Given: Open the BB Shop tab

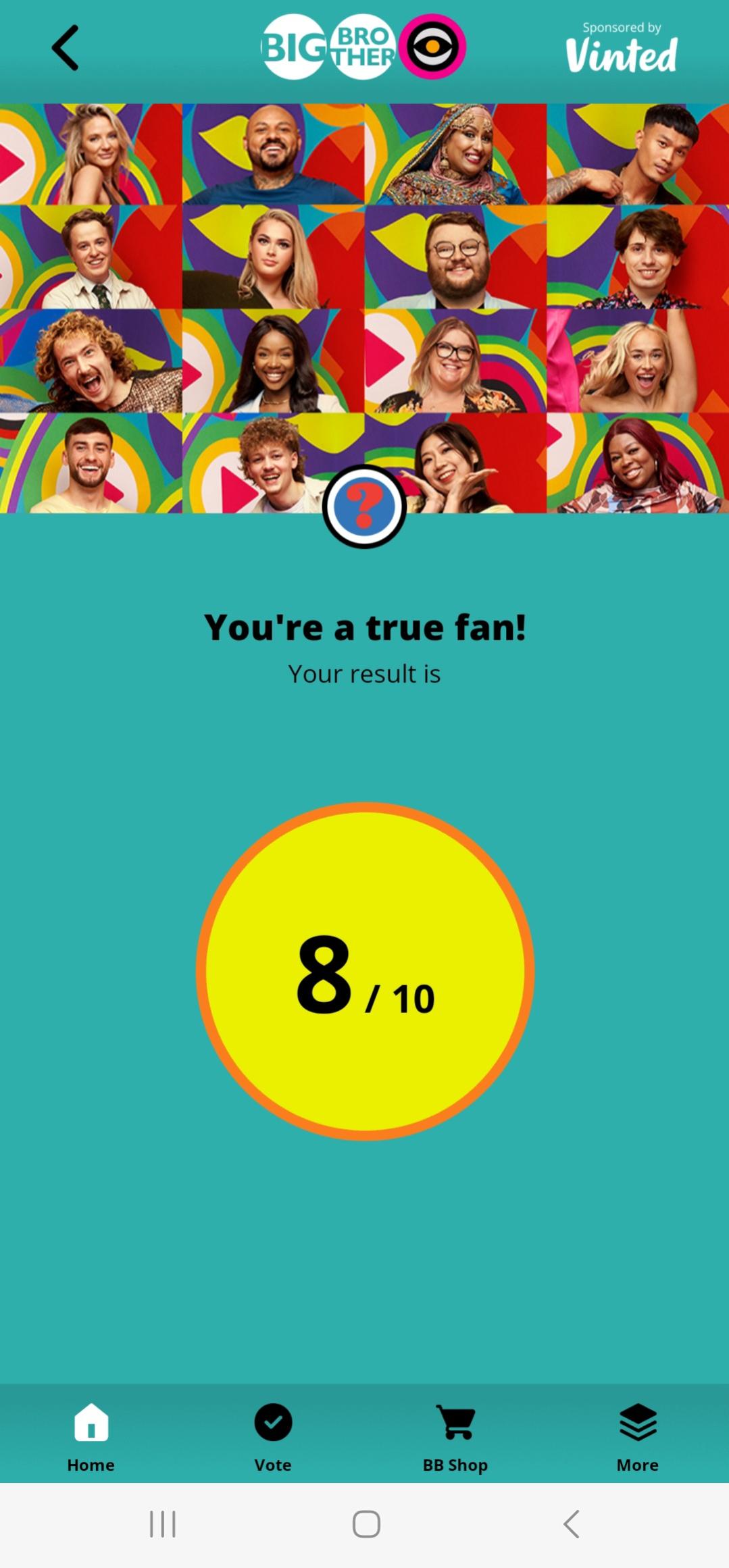Looking at the screenshot, I should tap(455, 1436).
